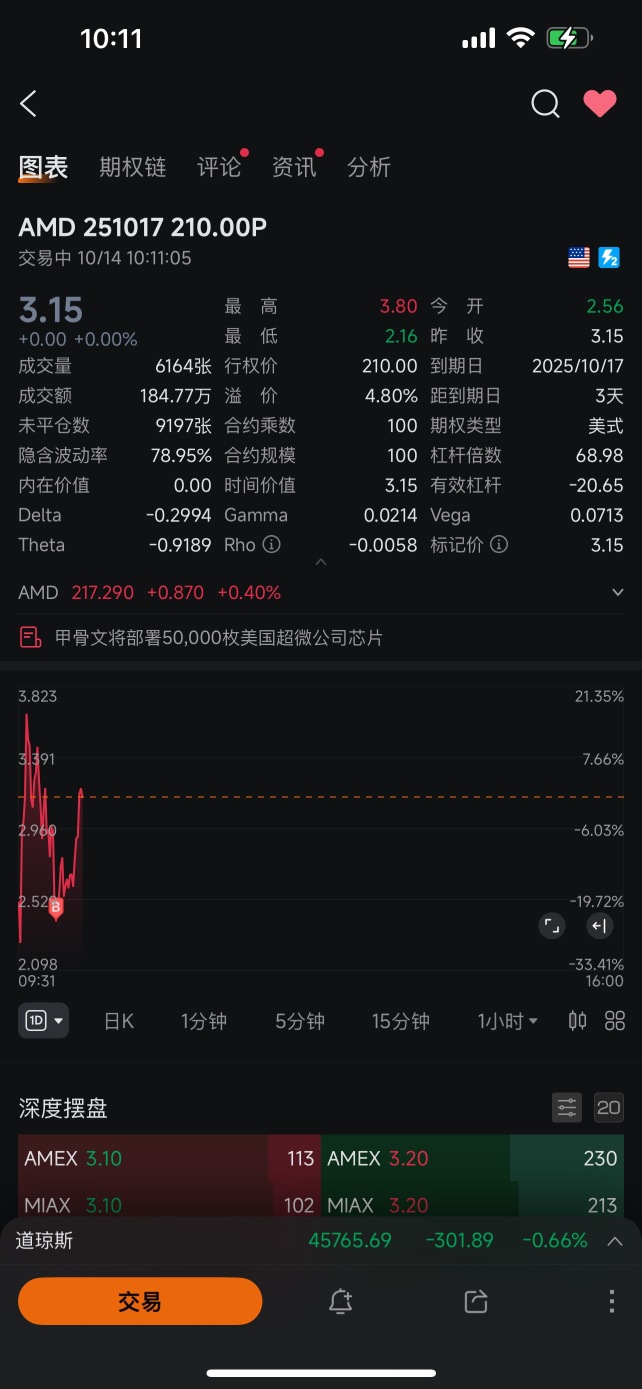This screenshot has height=1389, width=642.
Task: Switch to the 期权链 tab
Action: [132, 167]
